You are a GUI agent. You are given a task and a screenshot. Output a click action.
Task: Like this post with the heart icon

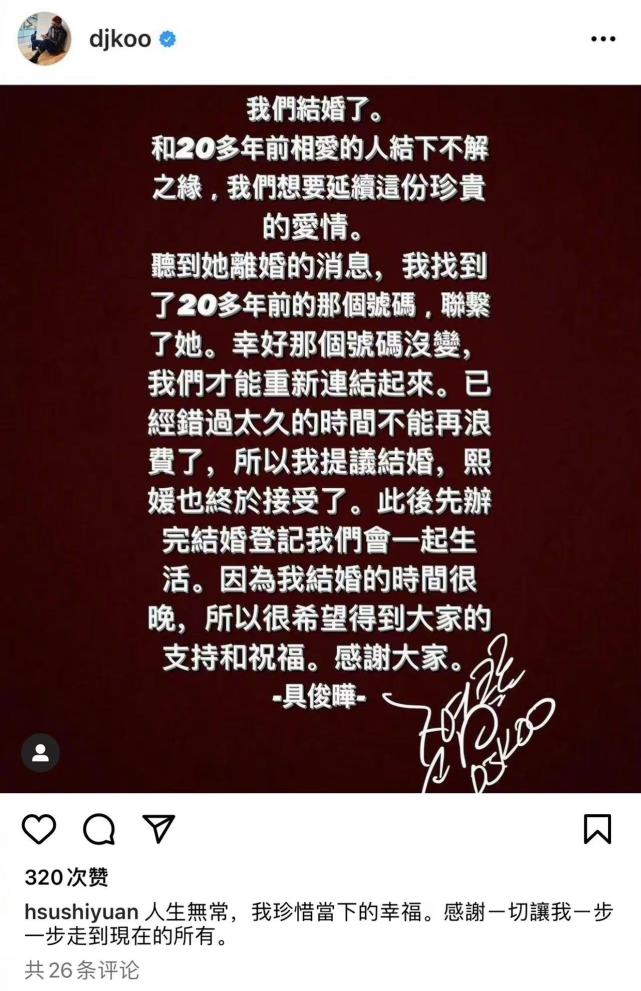[x=39, y=828]
